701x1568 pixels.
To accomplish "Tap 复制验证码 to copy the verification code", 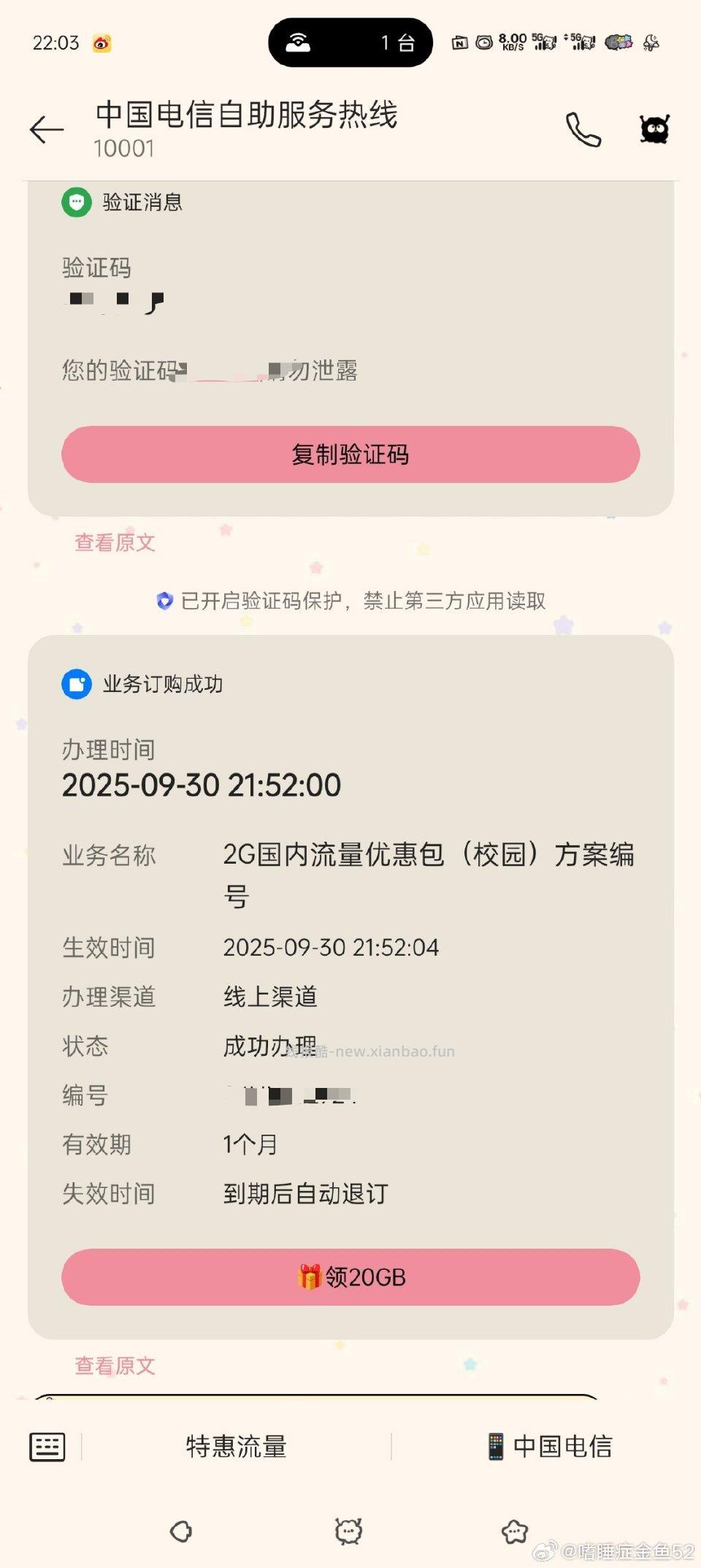I will point(350,454).
